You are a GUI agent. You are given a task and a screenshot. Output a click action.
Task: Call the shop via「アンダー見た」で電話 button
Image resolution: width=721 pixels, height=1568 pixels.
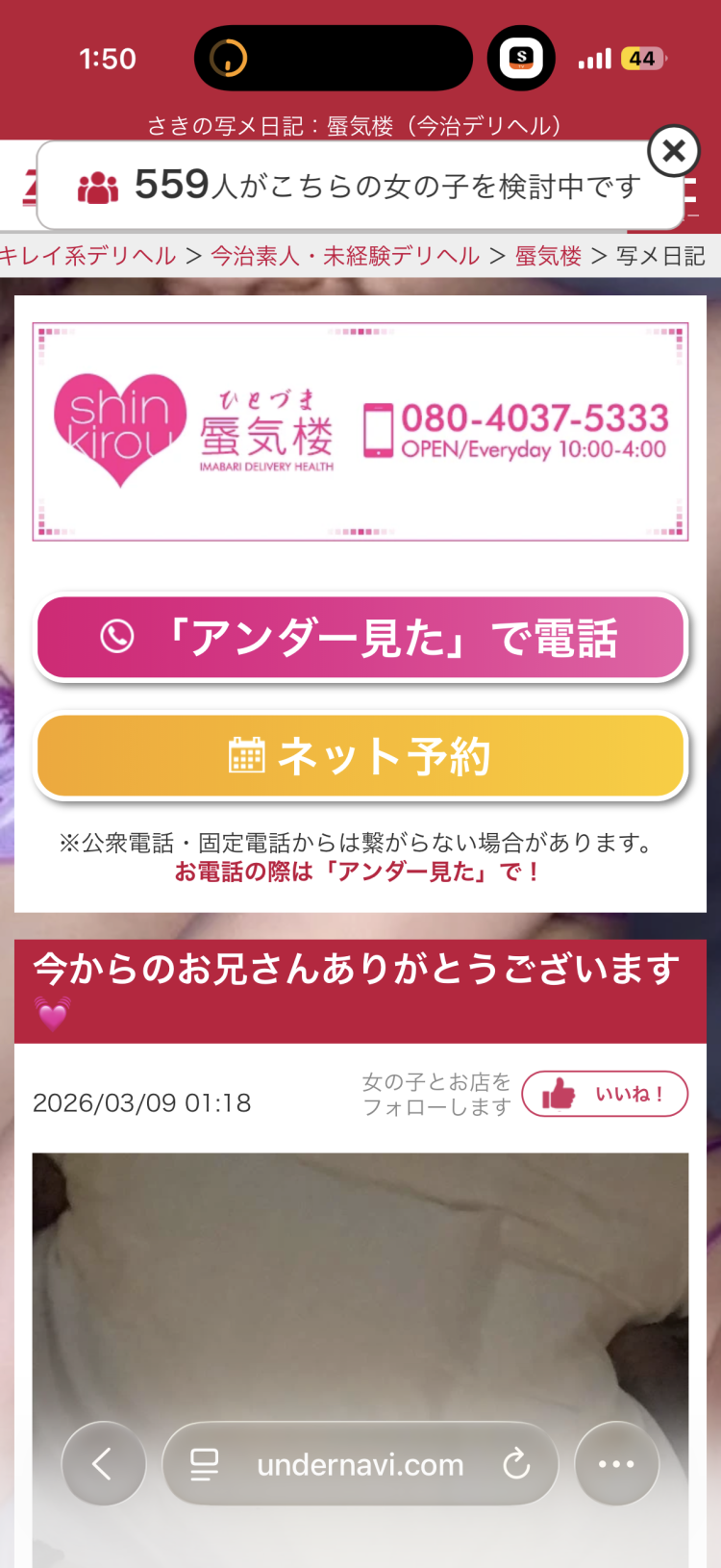pos(360,638)
